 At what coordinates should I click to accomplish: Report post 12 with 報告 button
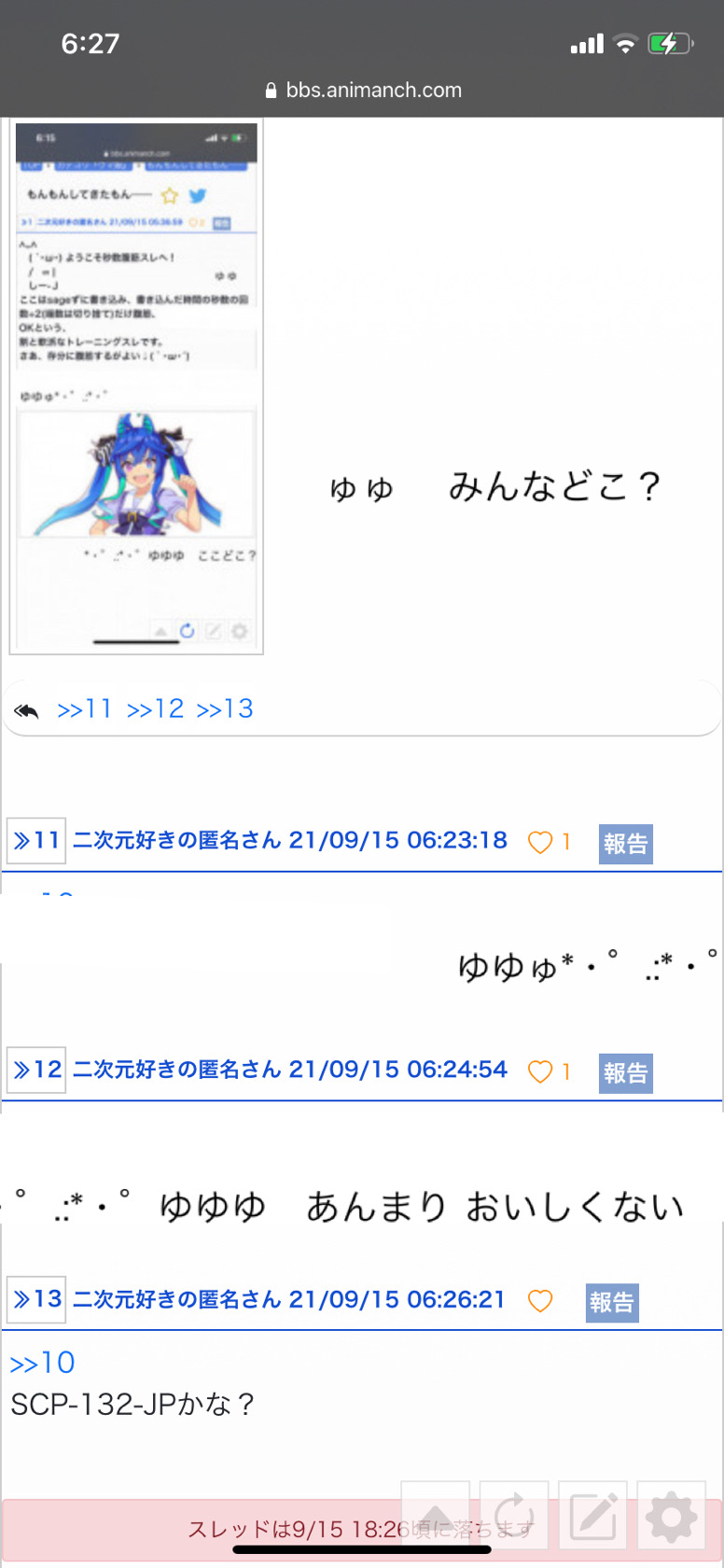(x=626, y=1073)
